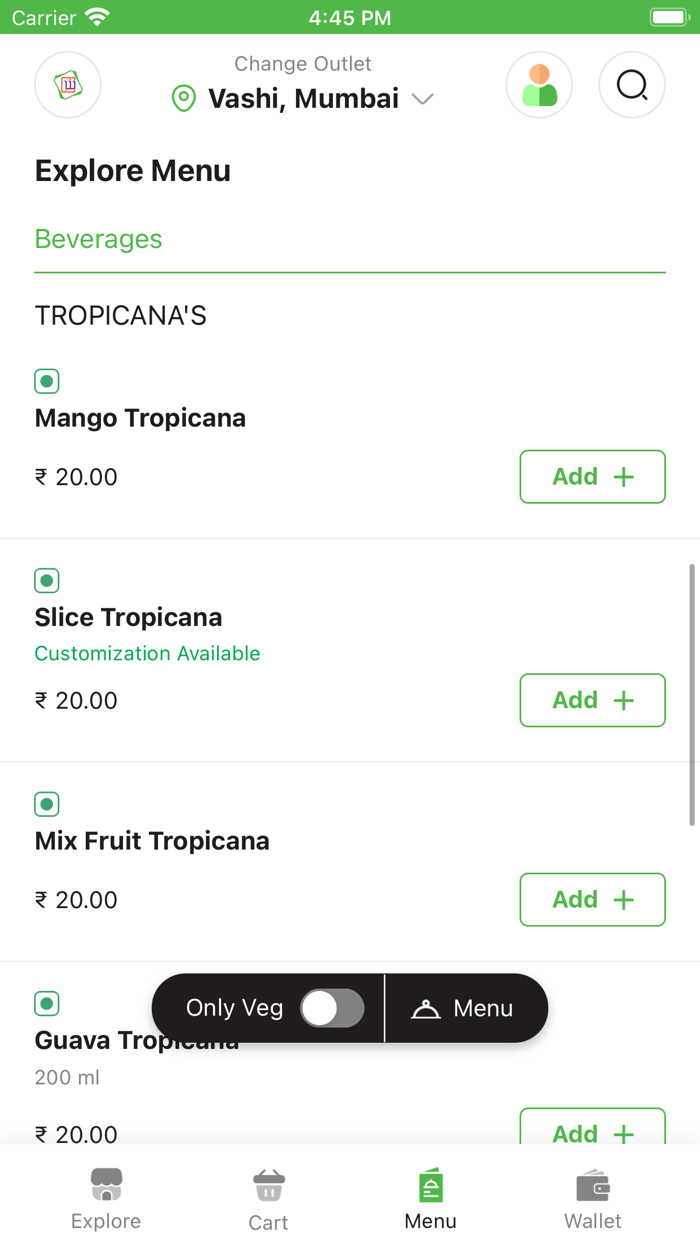Open the floating Menu categories button
Viewport: 700px width, 1244px height.
click(x=464, y=1008)
